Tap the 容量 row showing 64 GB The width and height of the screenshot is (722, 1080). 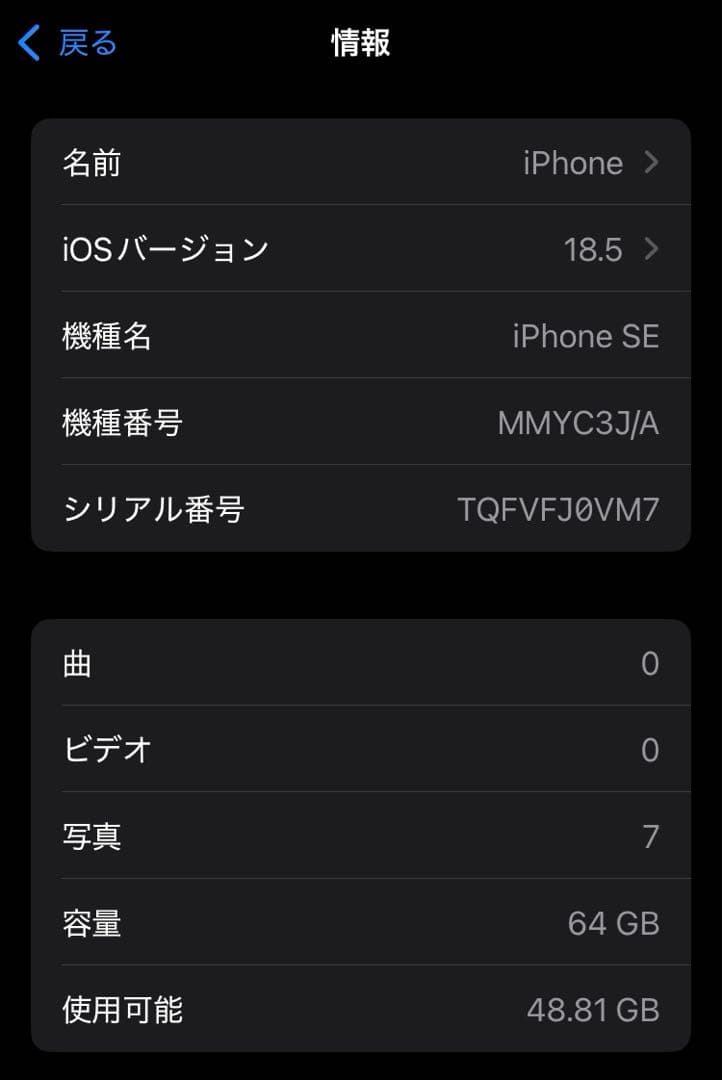click(360, 923)
